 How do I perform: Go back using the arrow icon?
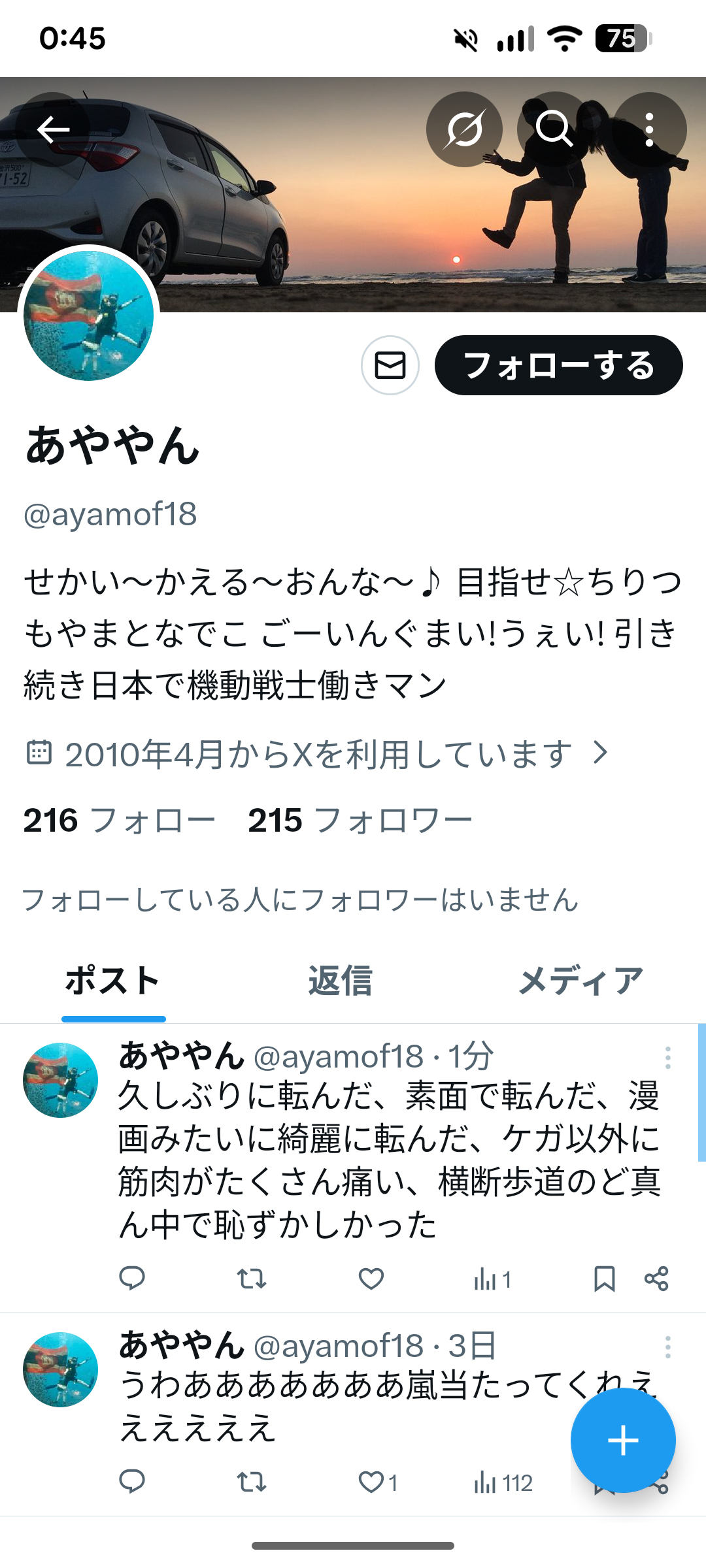tap(53, 129)
